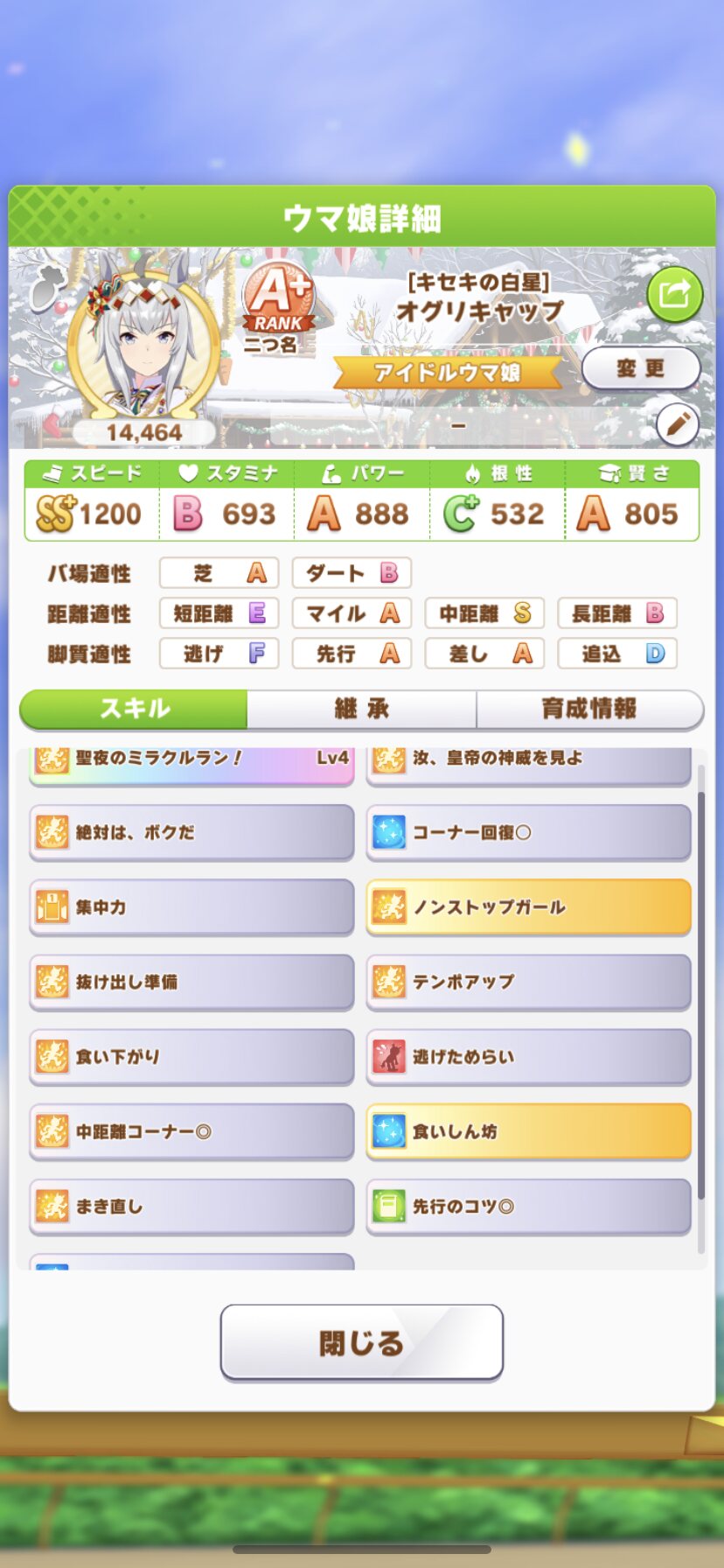This screenshot has width=724, height=1568.
Task: View 先行のコツ◎ skill details
Action: pyautogui.click(x=528, y=1207)
